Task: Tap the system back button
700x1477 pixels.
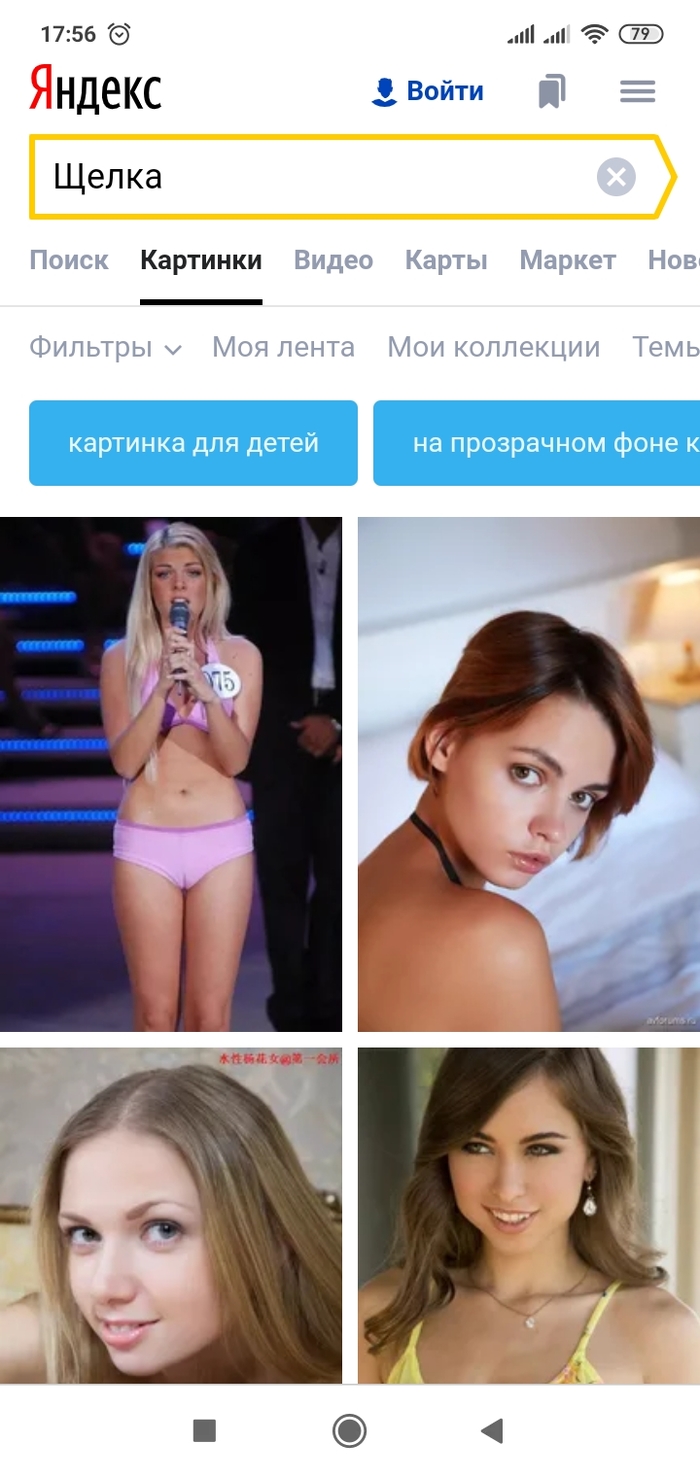Action: 492,1431
